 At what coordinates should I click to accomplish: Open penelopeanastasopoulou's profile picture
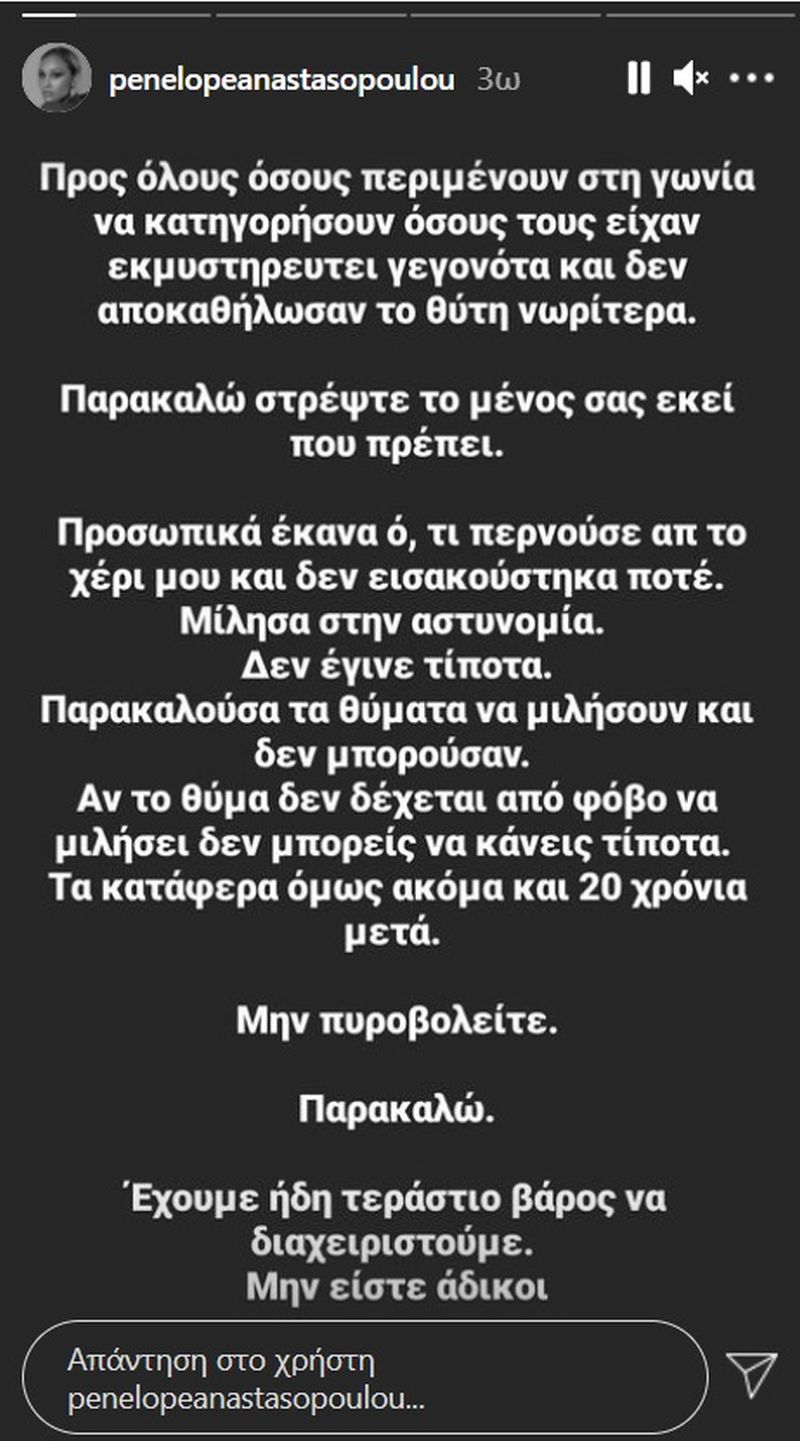(56, 77)
